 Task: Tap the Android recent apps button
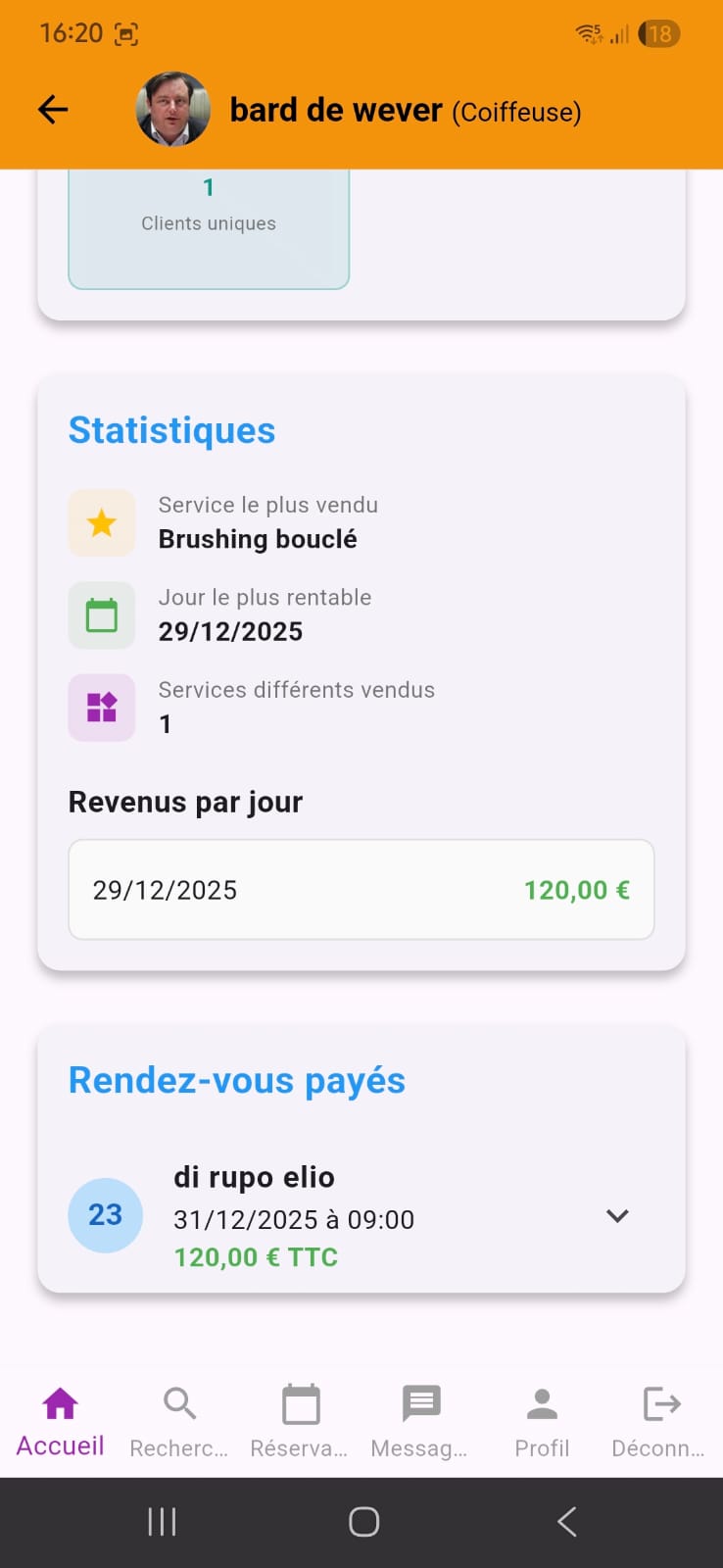[x=161, y=1521]
